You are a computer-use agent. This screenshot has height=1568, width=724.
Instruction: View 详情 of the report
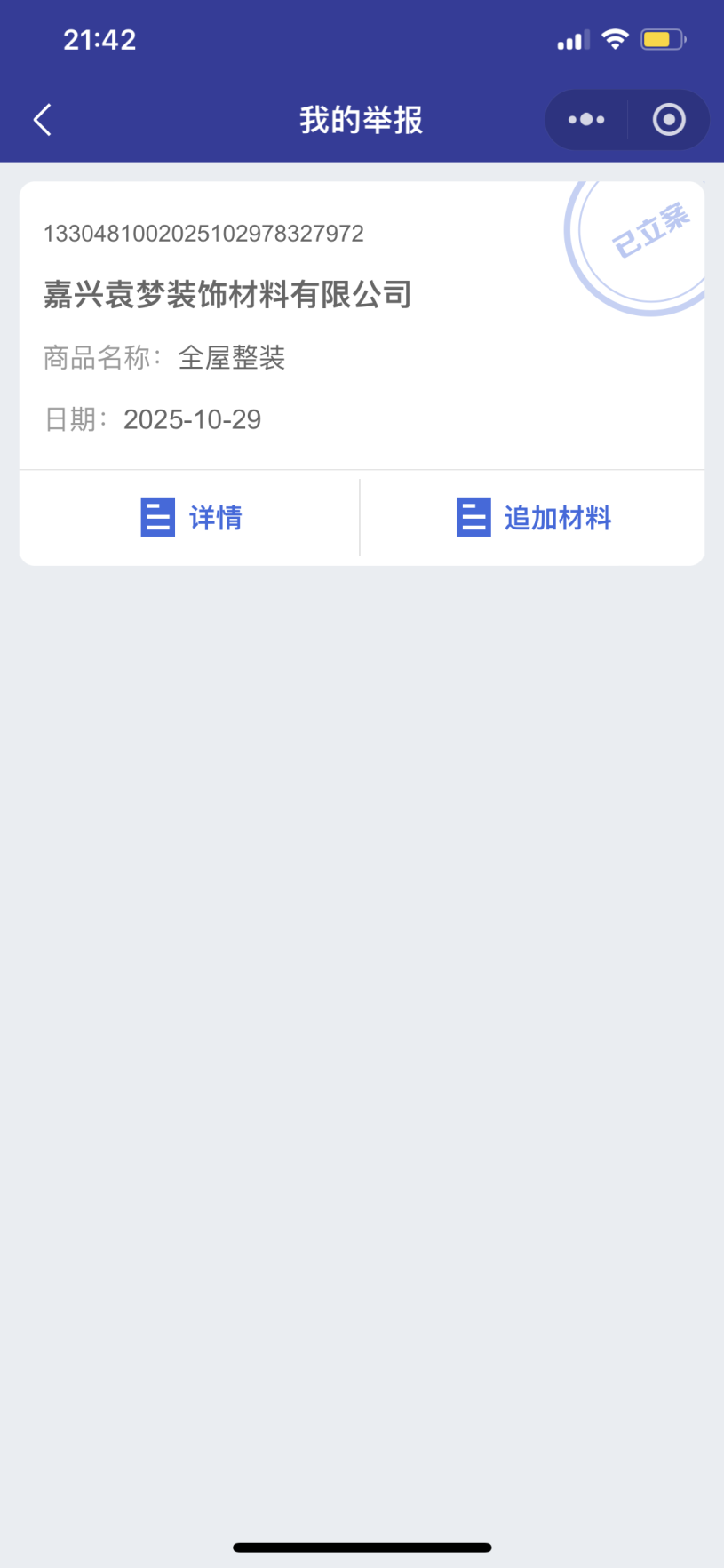click(x=191, y=518)
